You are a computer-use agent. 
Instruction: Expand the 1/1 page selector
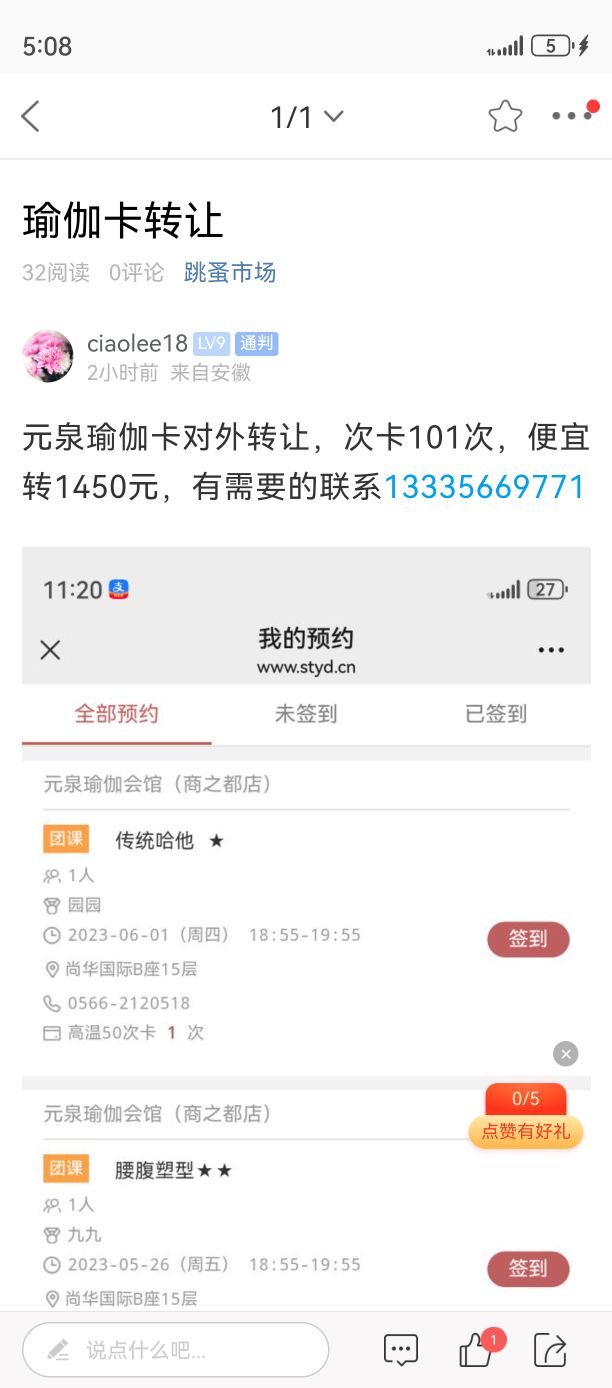click(306, 117)
